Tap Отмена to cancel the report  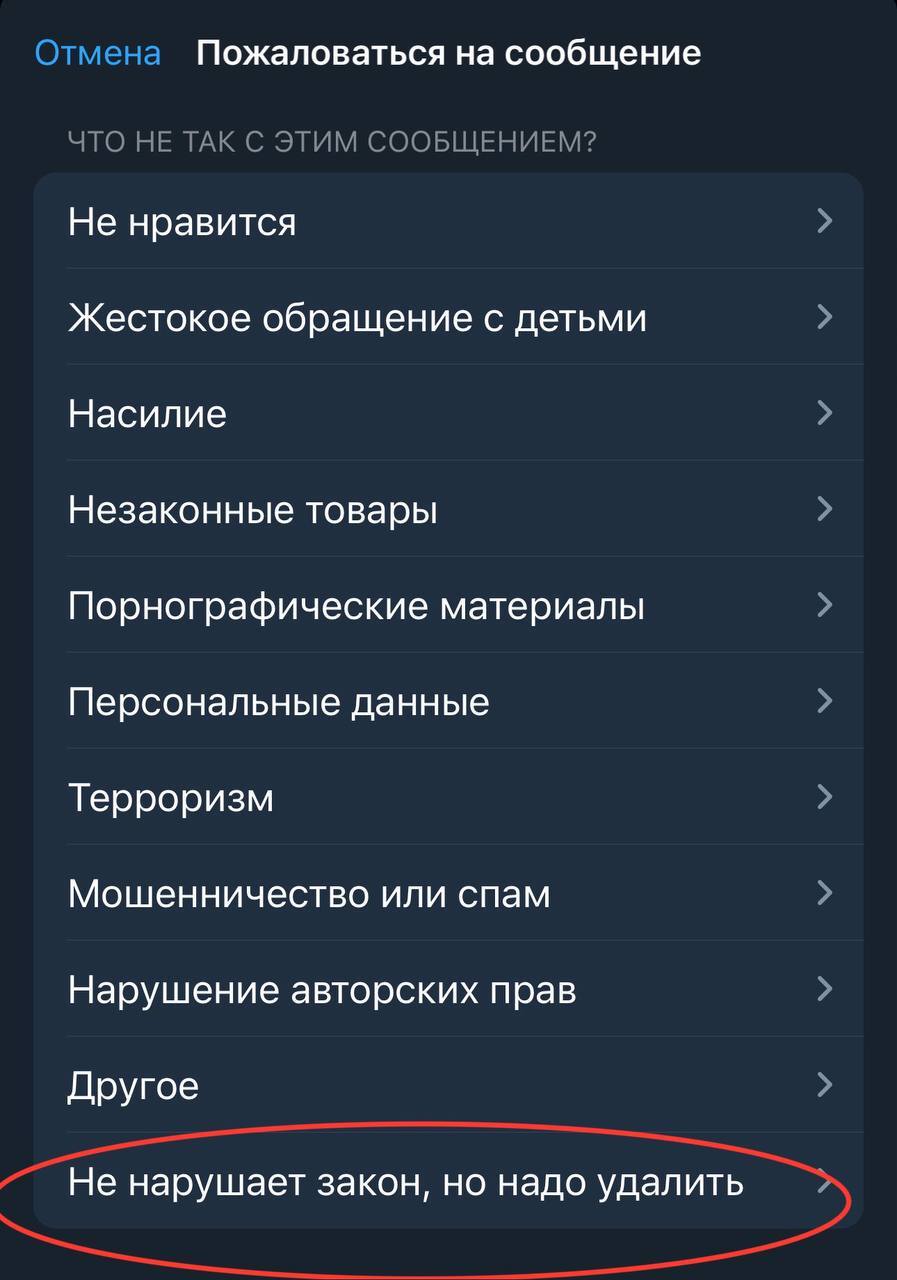click(x=97, y=52)
